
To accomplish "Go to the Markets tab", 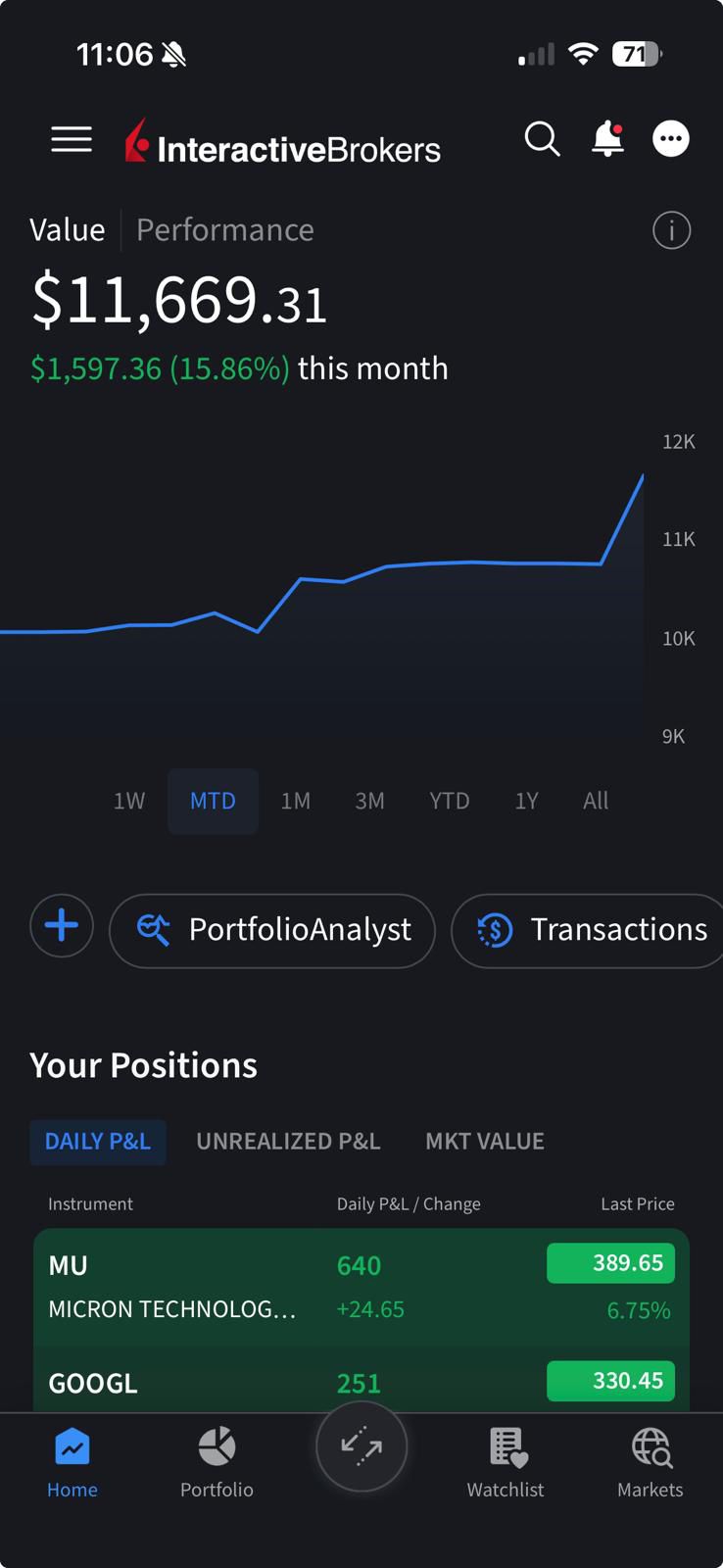I will tap(650, 1462).
